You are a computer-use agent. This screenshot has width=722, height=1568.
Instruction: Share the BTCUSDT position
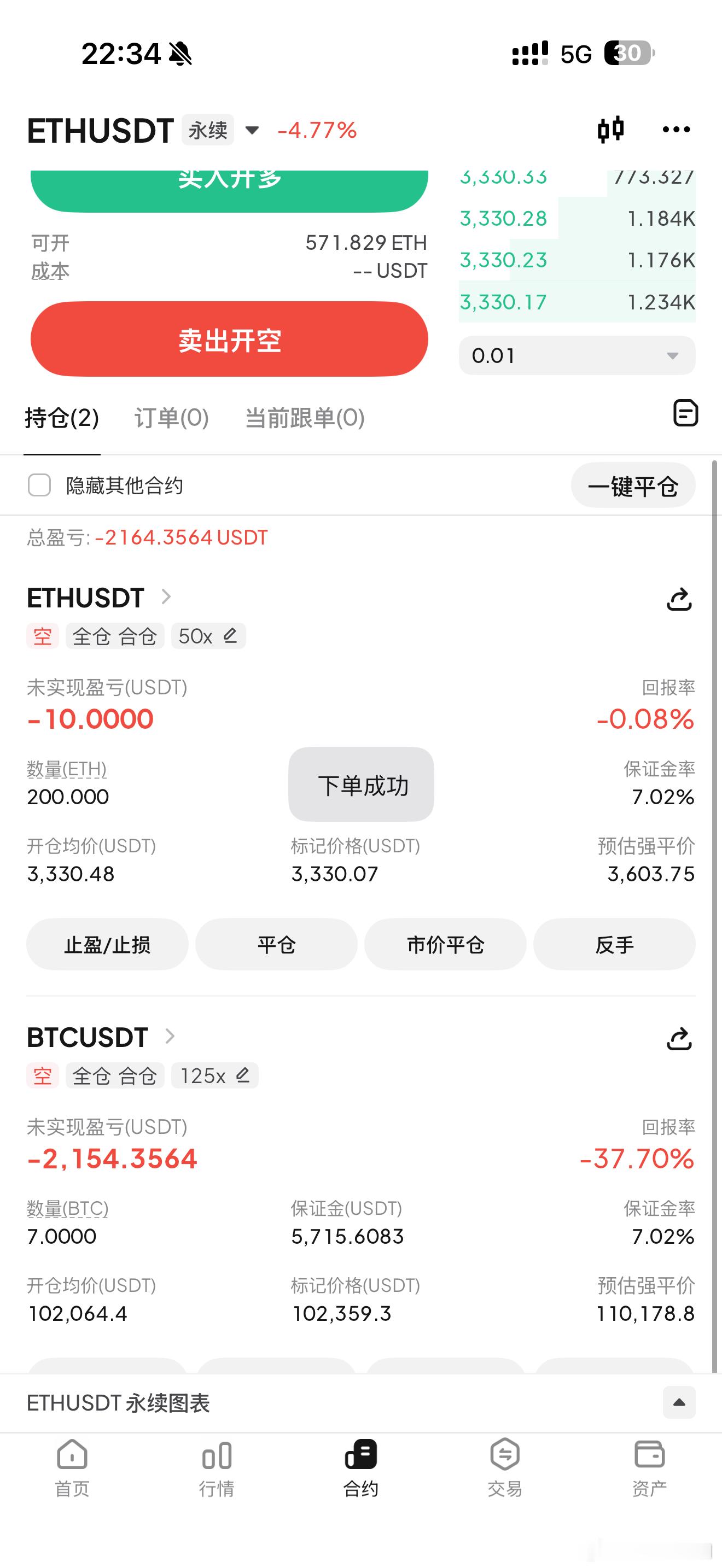[x=679, y=1039]
